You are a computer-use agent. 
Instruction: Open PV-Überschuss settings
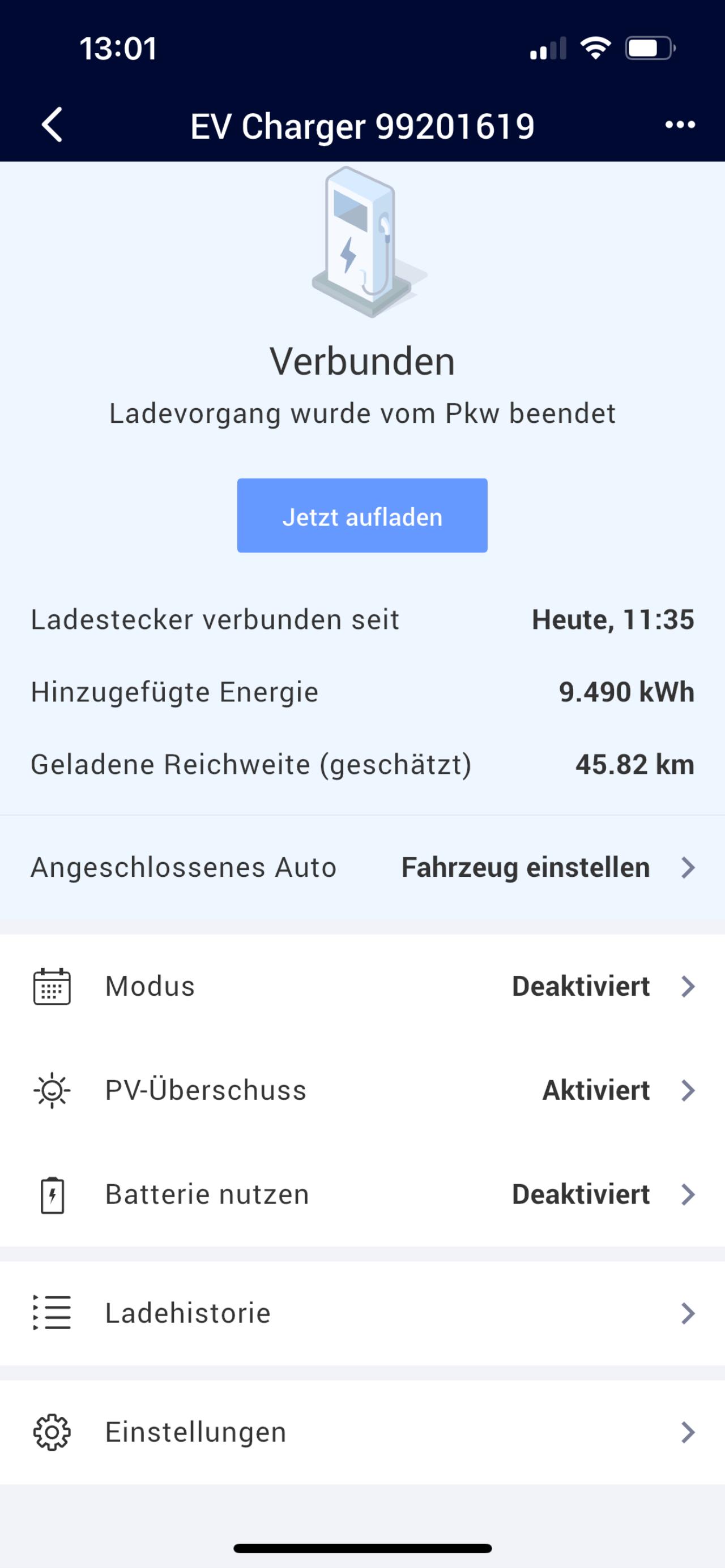pos(362,1090)
